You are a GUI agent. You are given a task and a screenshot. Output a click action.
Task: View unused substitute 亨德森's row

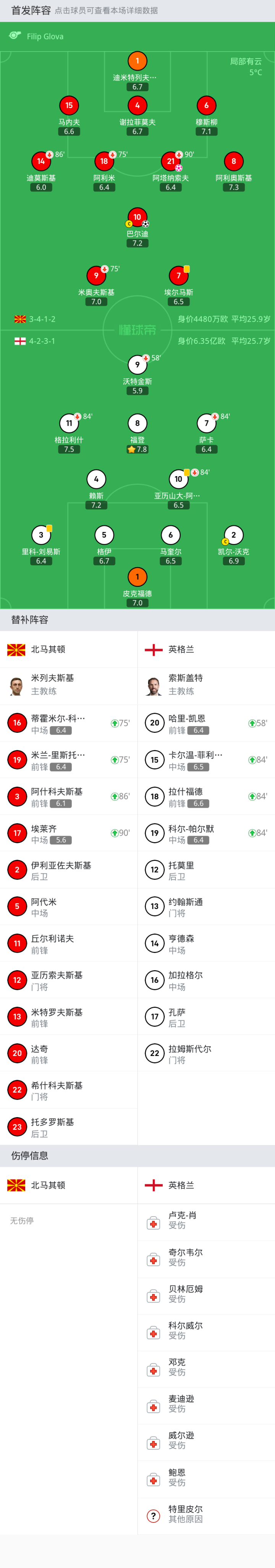206,943
